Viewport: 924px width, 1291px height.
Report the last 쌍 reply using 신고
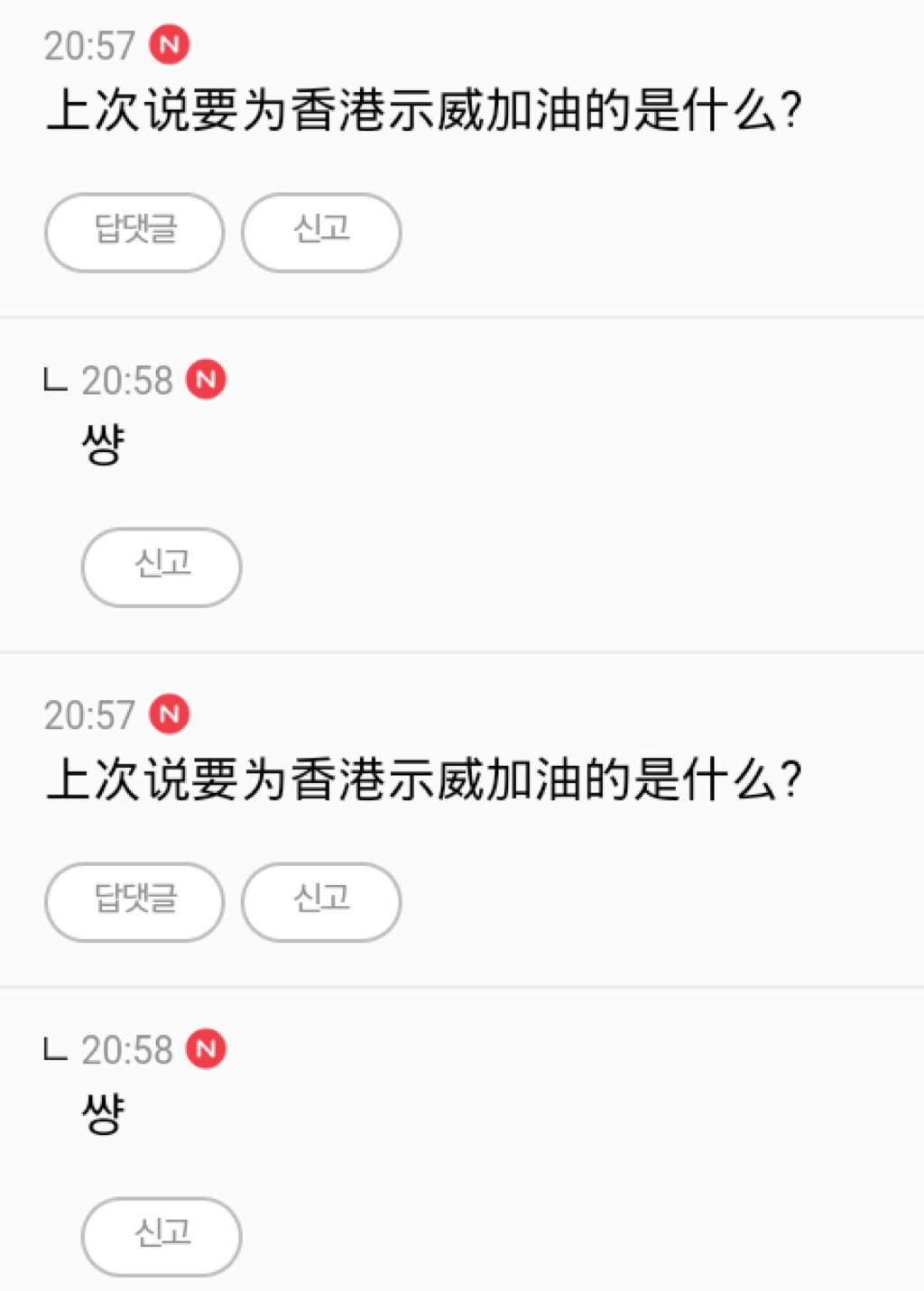click(x=162, y=1236)
